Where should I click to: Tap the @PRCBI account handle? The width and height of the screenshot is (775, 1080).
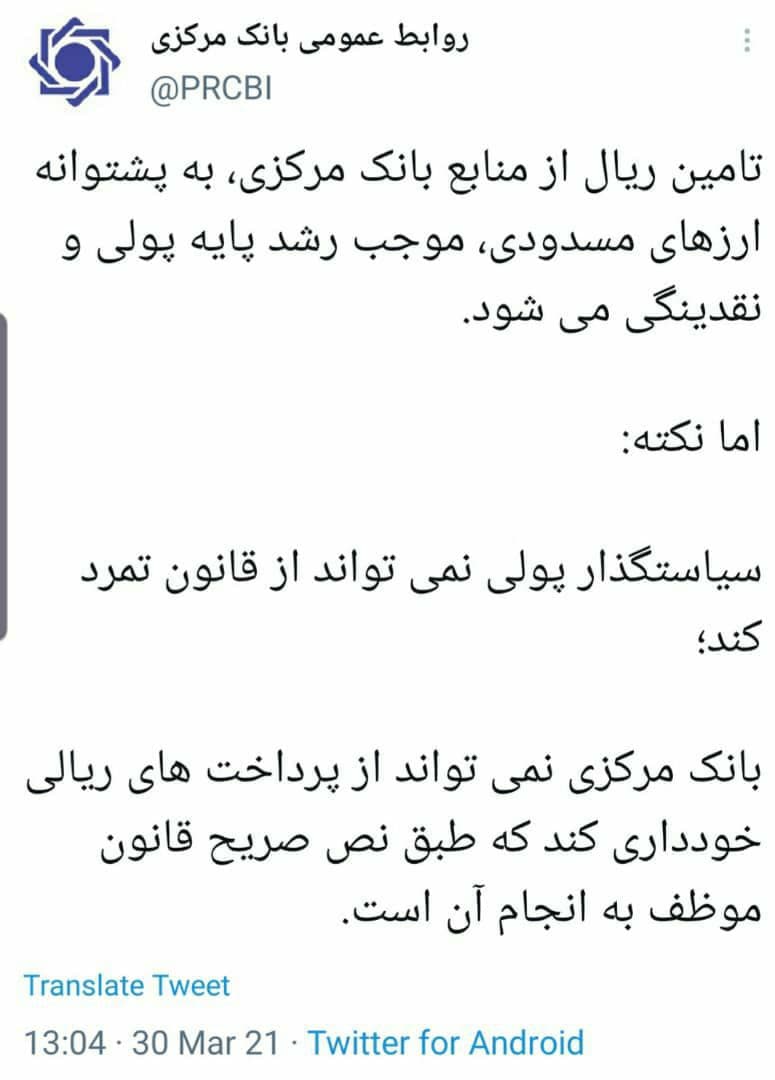[x=210, y=88]
